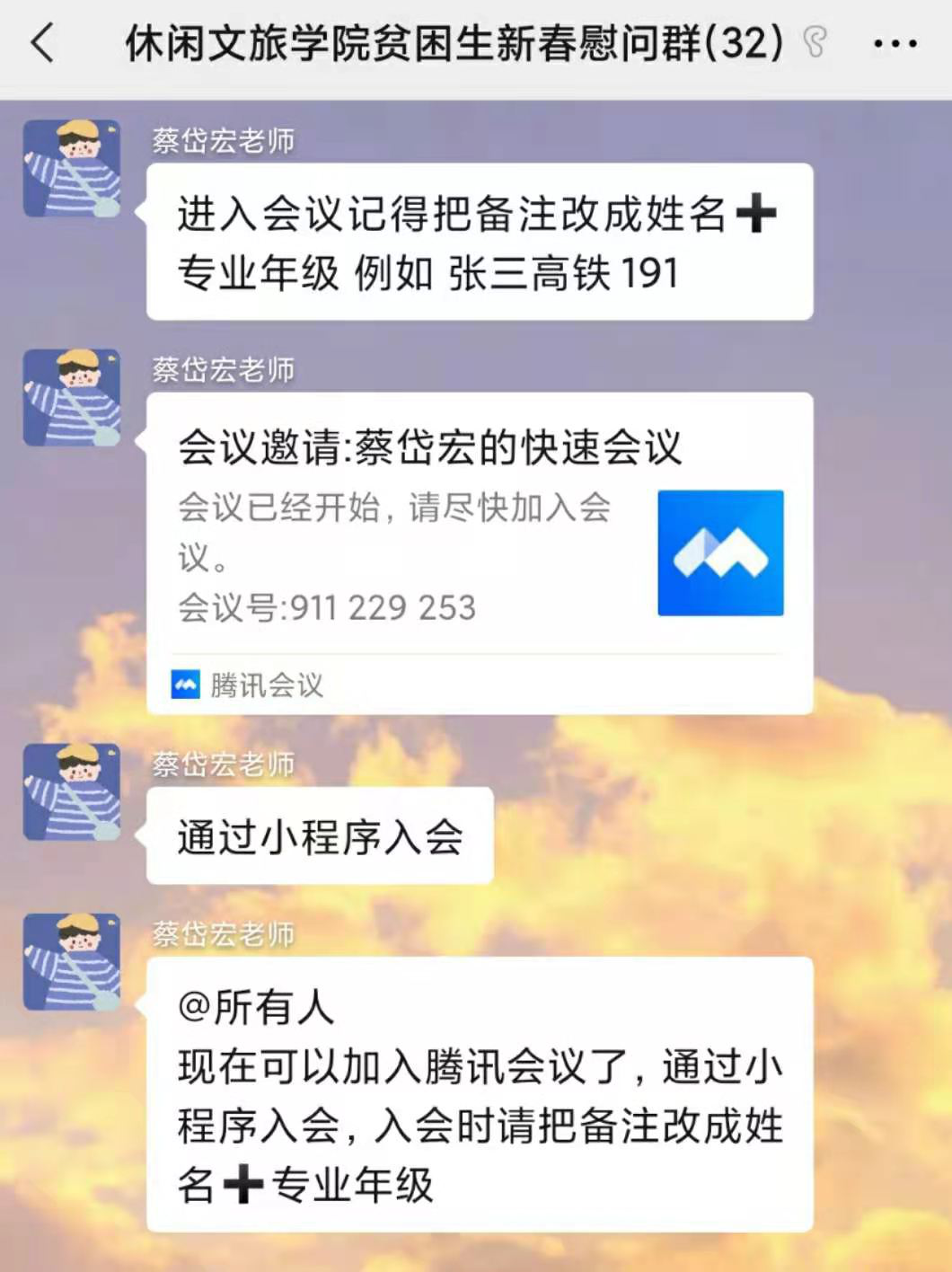Open the group chat overflow menu

click(895, 43)
